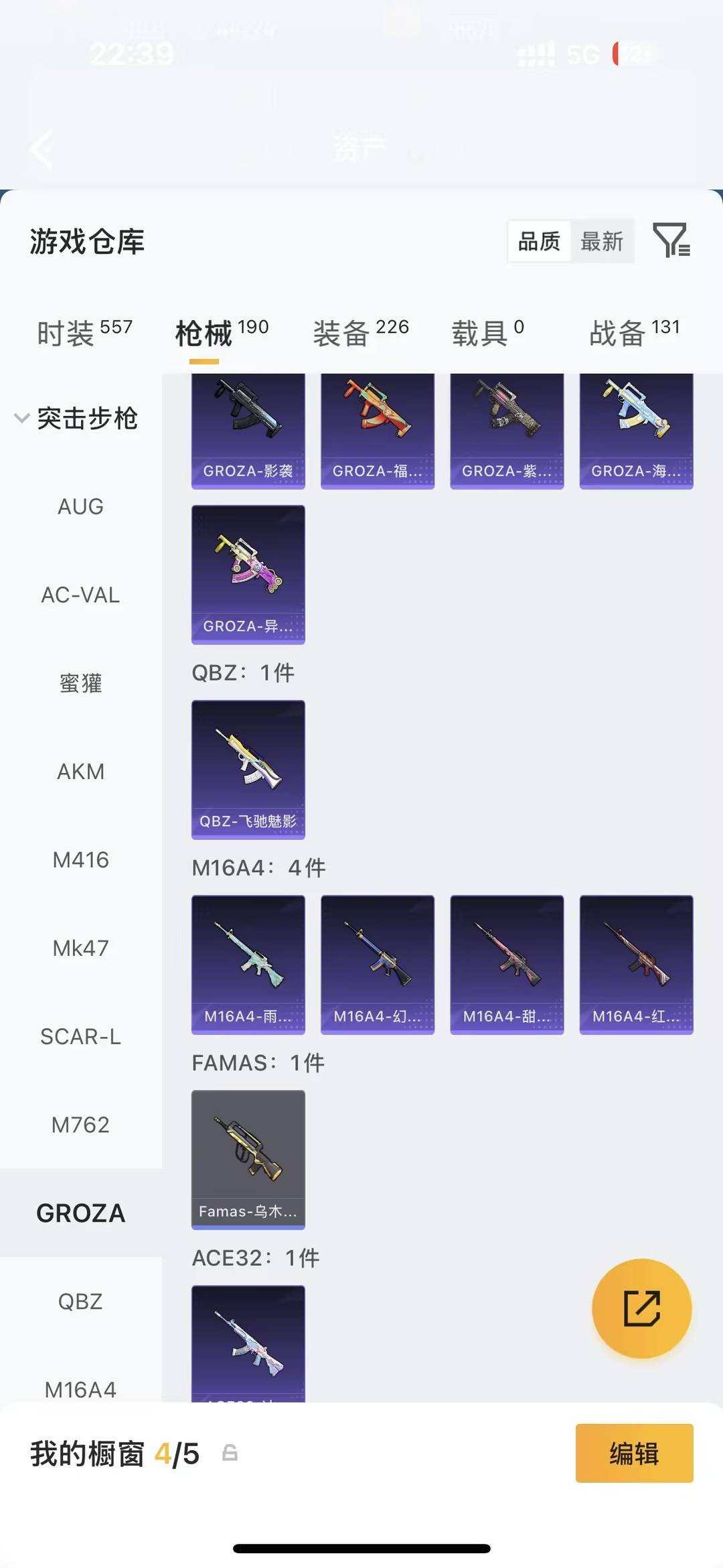723x1568 pixels.
Task: Switch to the 战备 tab
Action: (x=635, y=333)
